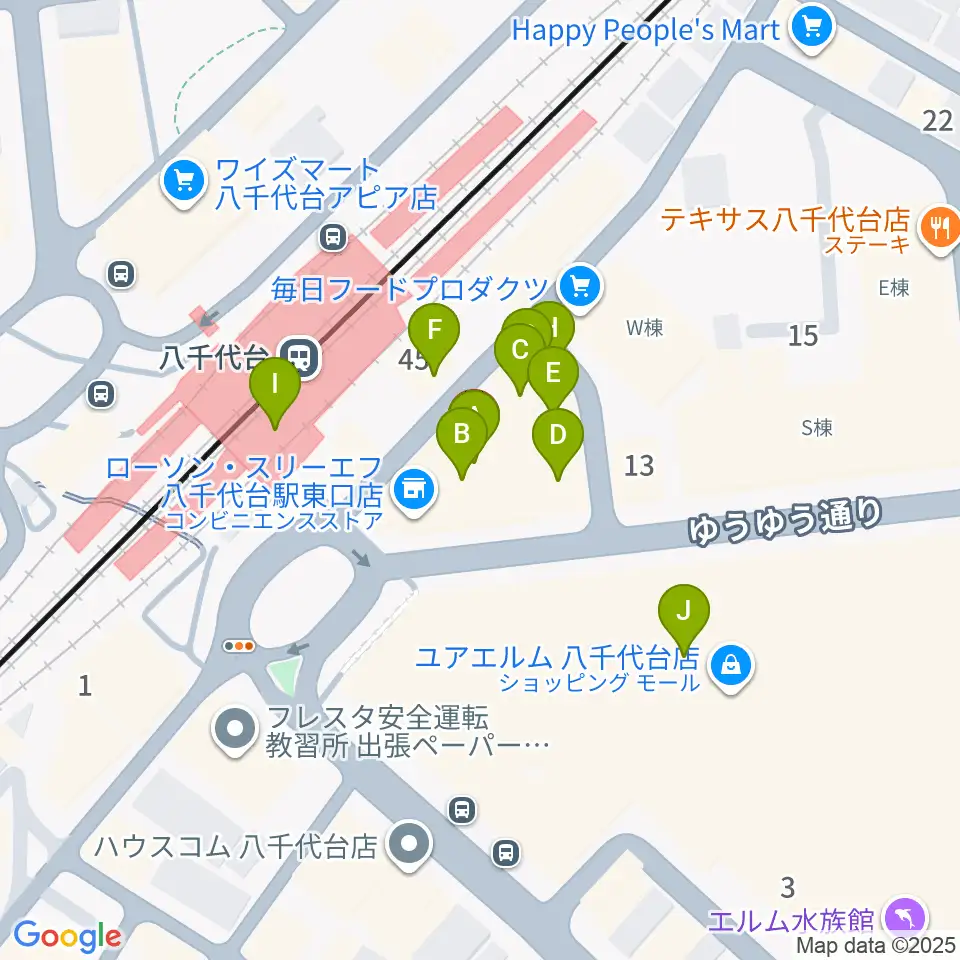Open the ワイズマート 八千代台アピア店 pin
This screenshot has width=960, height=960.
pyautogui.click(x=184, y=183)
